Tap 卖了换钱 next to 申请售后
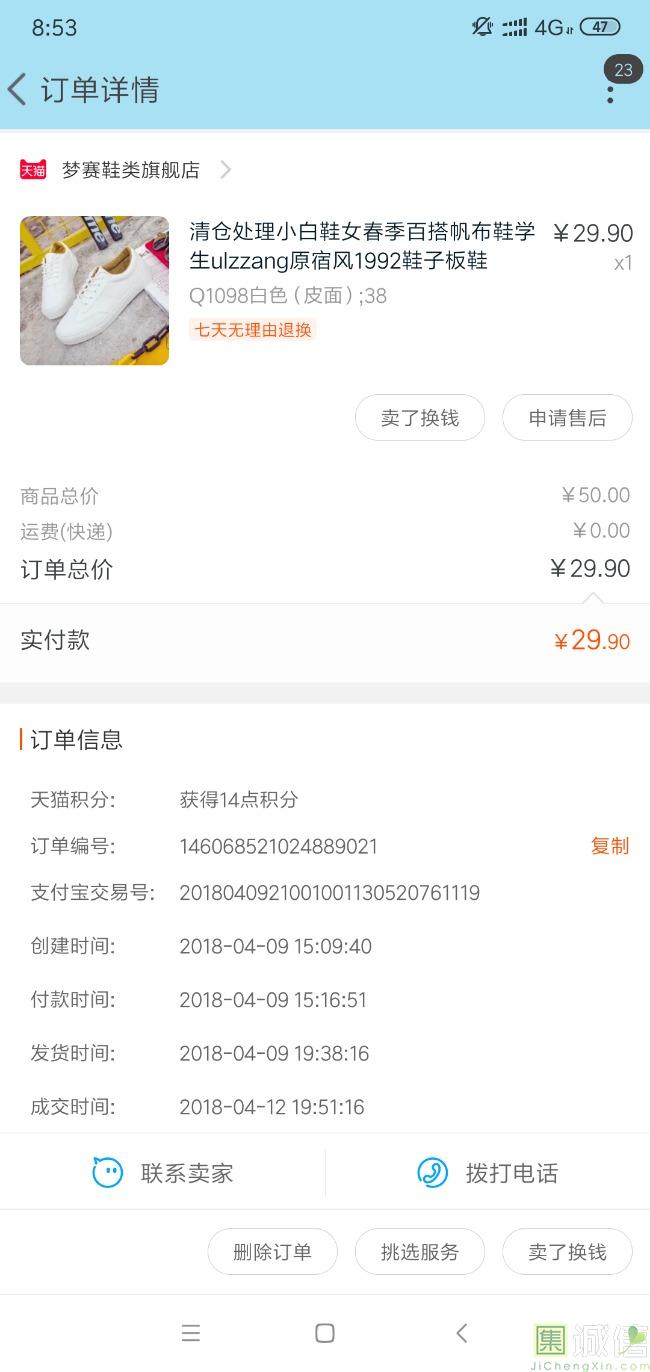 tap(420, 418)
